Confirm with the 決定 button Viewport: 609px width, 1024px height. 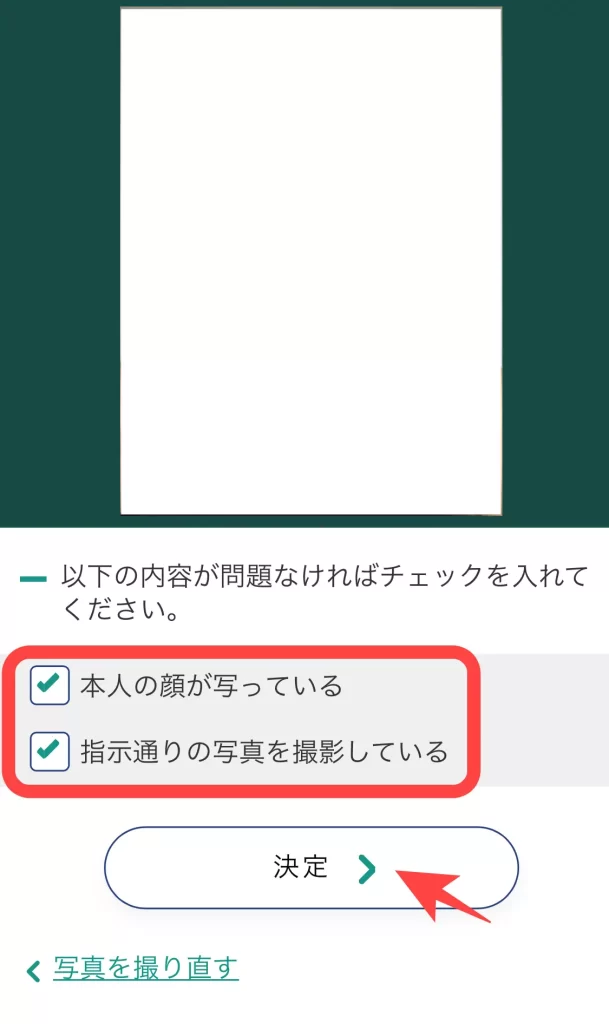pyautogui.click(x=311, y=867)
